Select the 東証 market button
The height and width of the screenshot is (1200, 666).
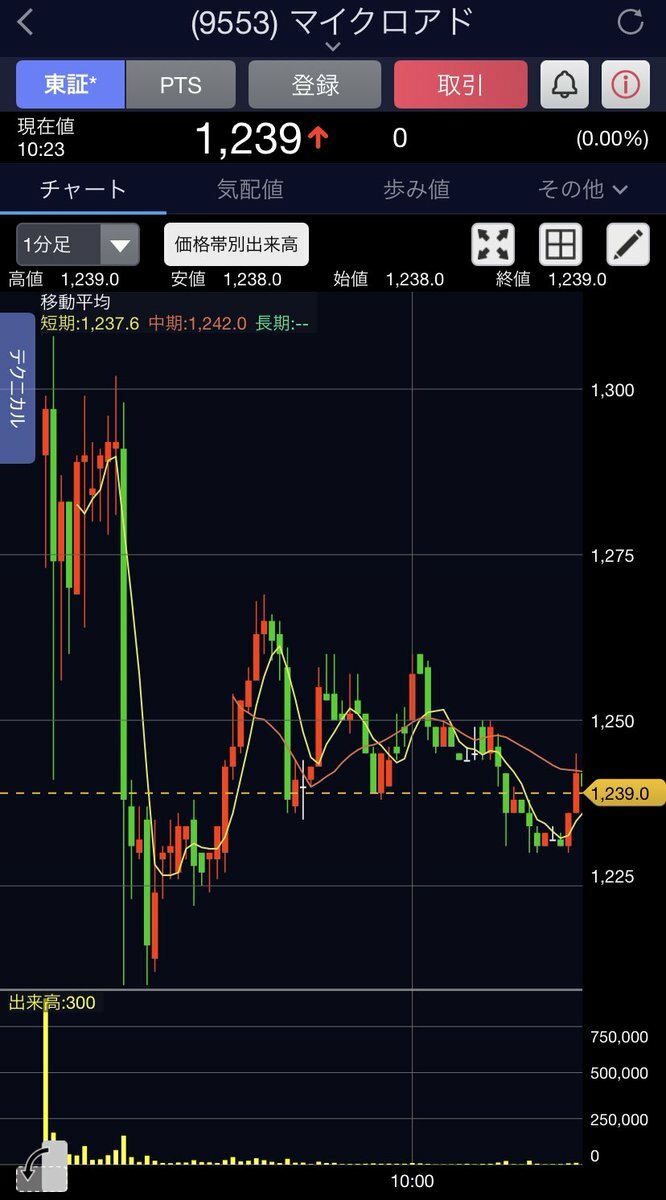(70, 85)
